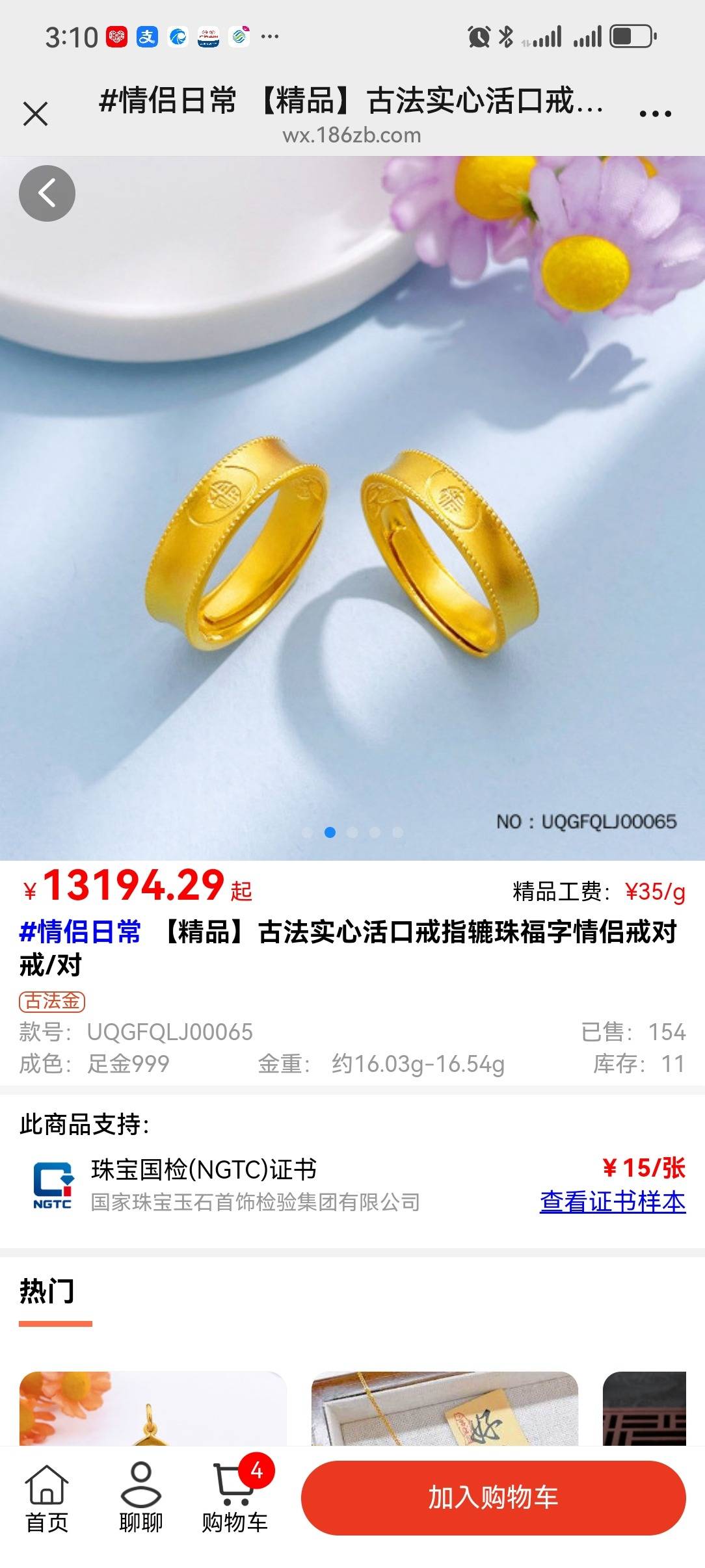Go back using the round arrow button

coord(47,194)
